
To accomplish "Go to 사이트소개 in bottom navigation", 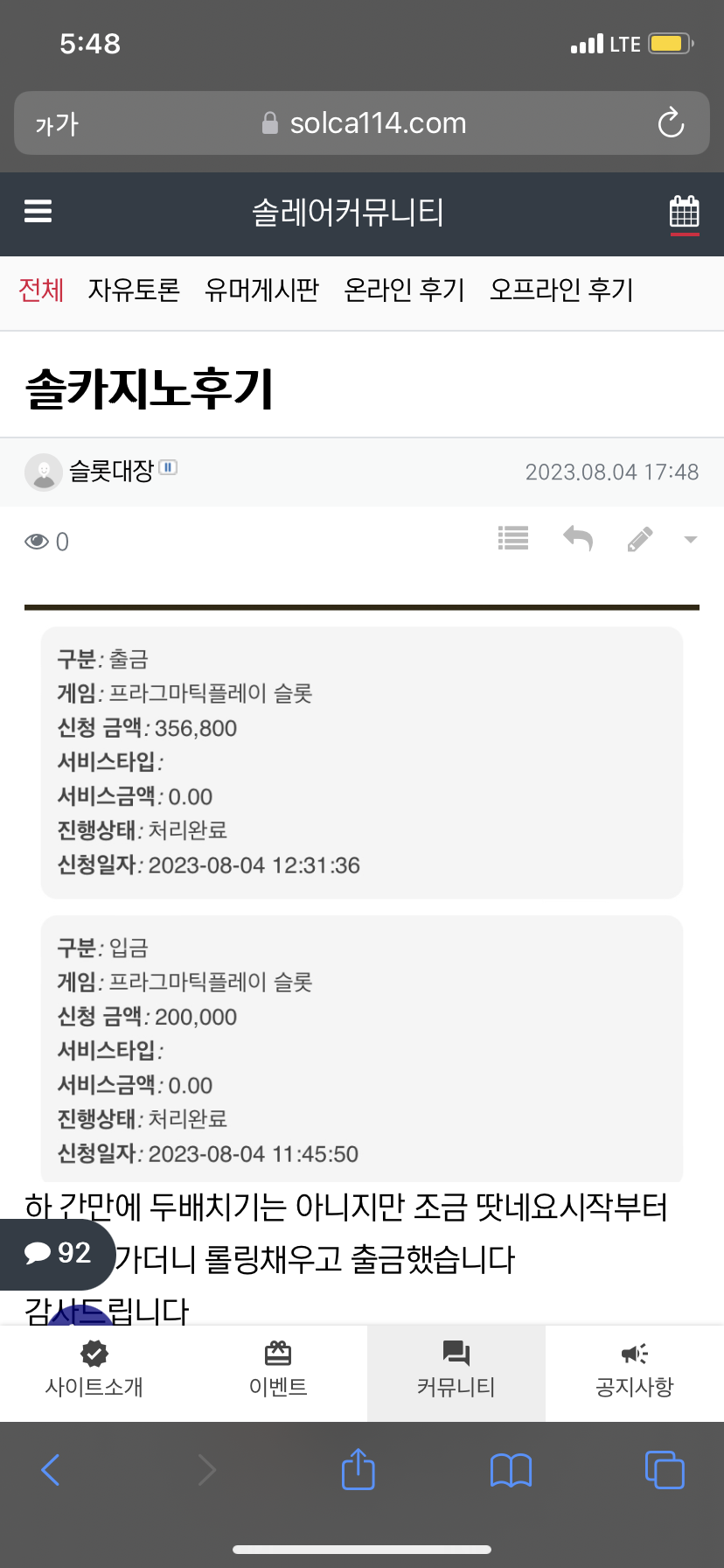I will click(x=94, y=1371).
